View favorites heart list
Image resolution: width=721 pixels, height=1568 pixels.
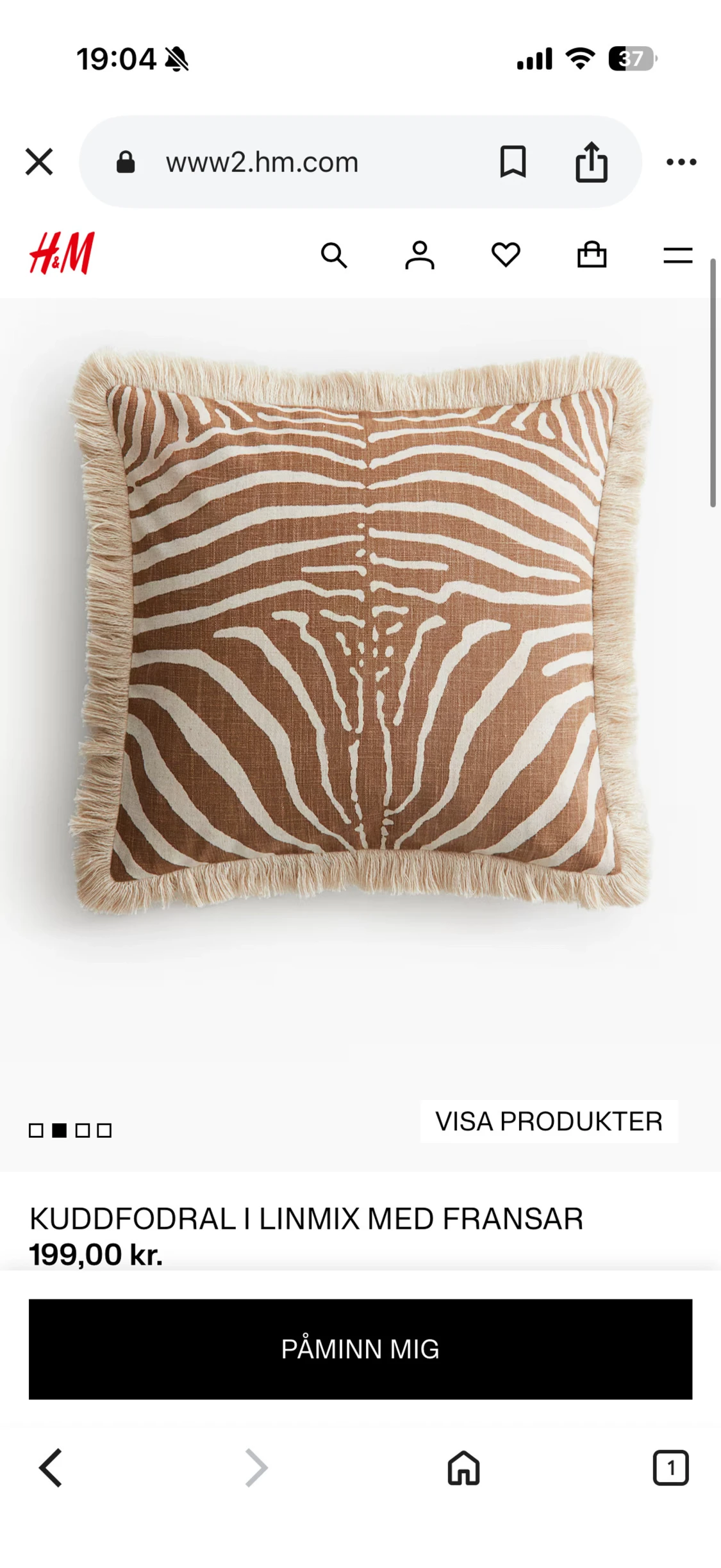tap(506, 255)
